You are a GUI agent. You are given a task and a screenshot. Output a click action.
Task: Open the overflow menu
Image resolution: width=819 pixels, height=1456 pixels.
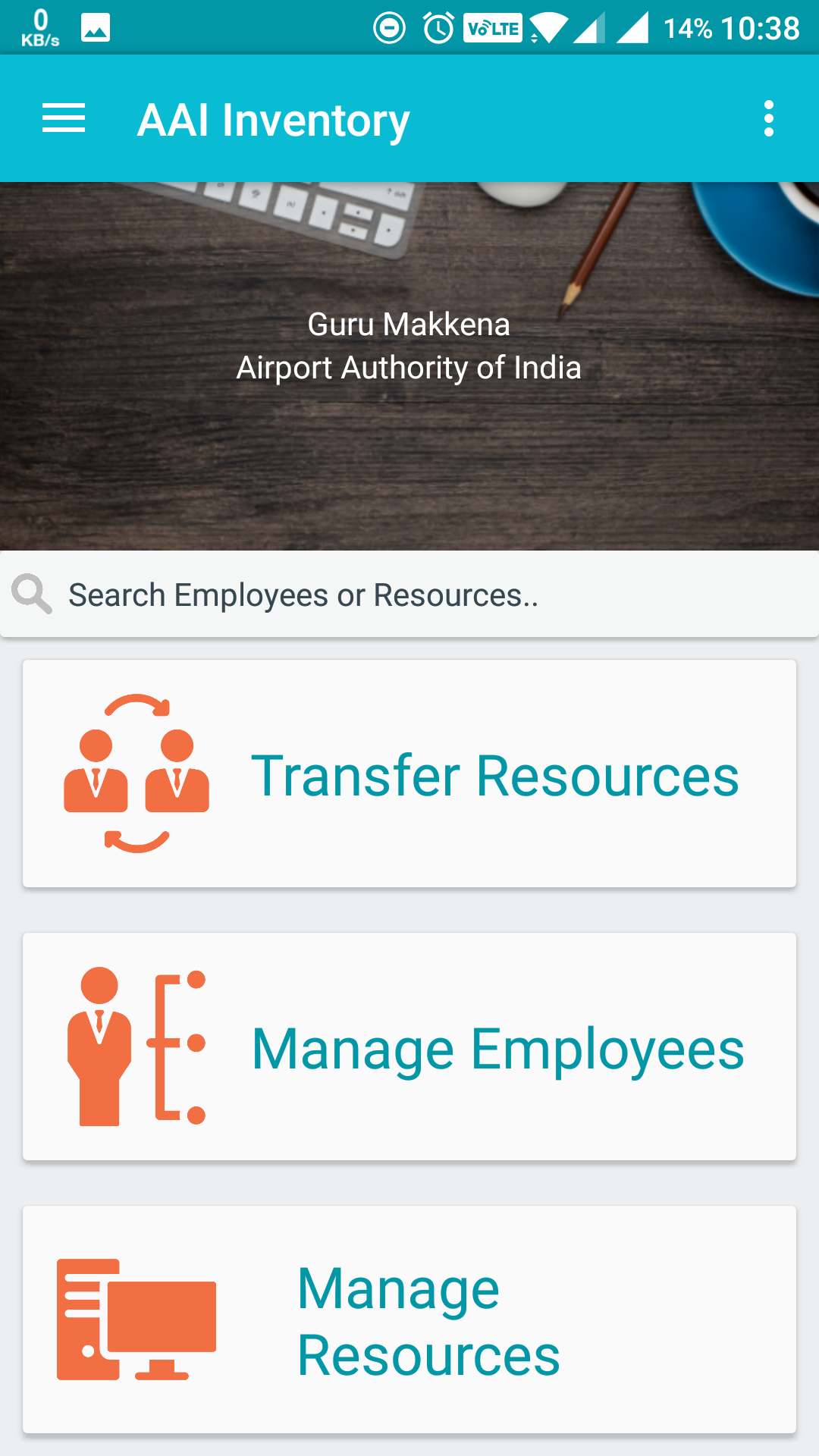click(769, 119)
